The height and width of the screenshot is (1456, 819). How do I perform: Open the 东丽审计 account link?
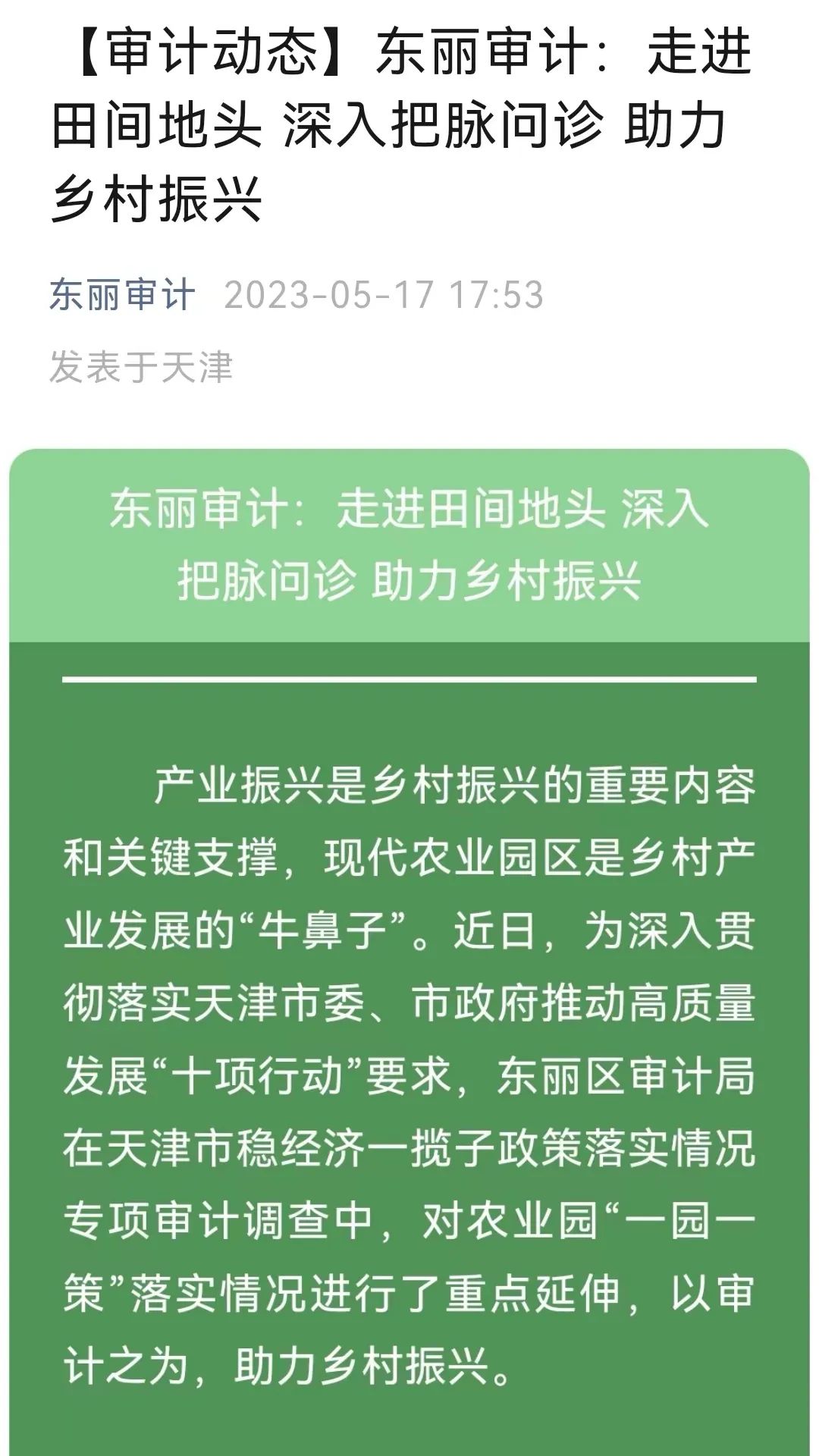[122, 295]
